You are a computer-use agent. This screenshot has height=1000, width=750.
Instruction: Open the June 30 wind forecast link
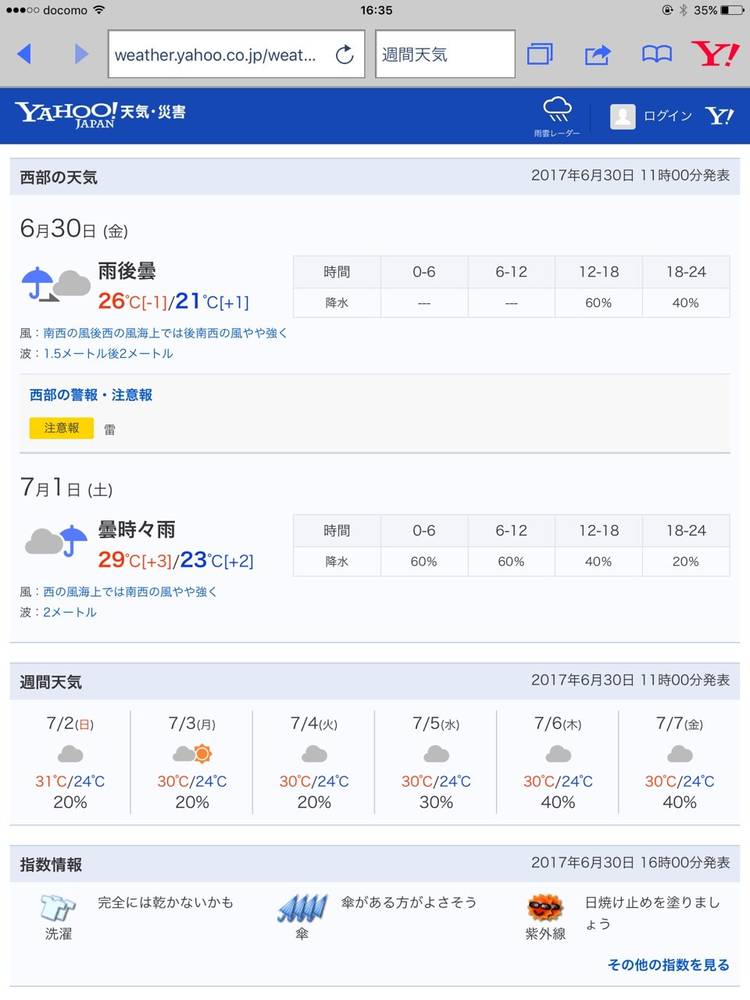pos(165,333)
